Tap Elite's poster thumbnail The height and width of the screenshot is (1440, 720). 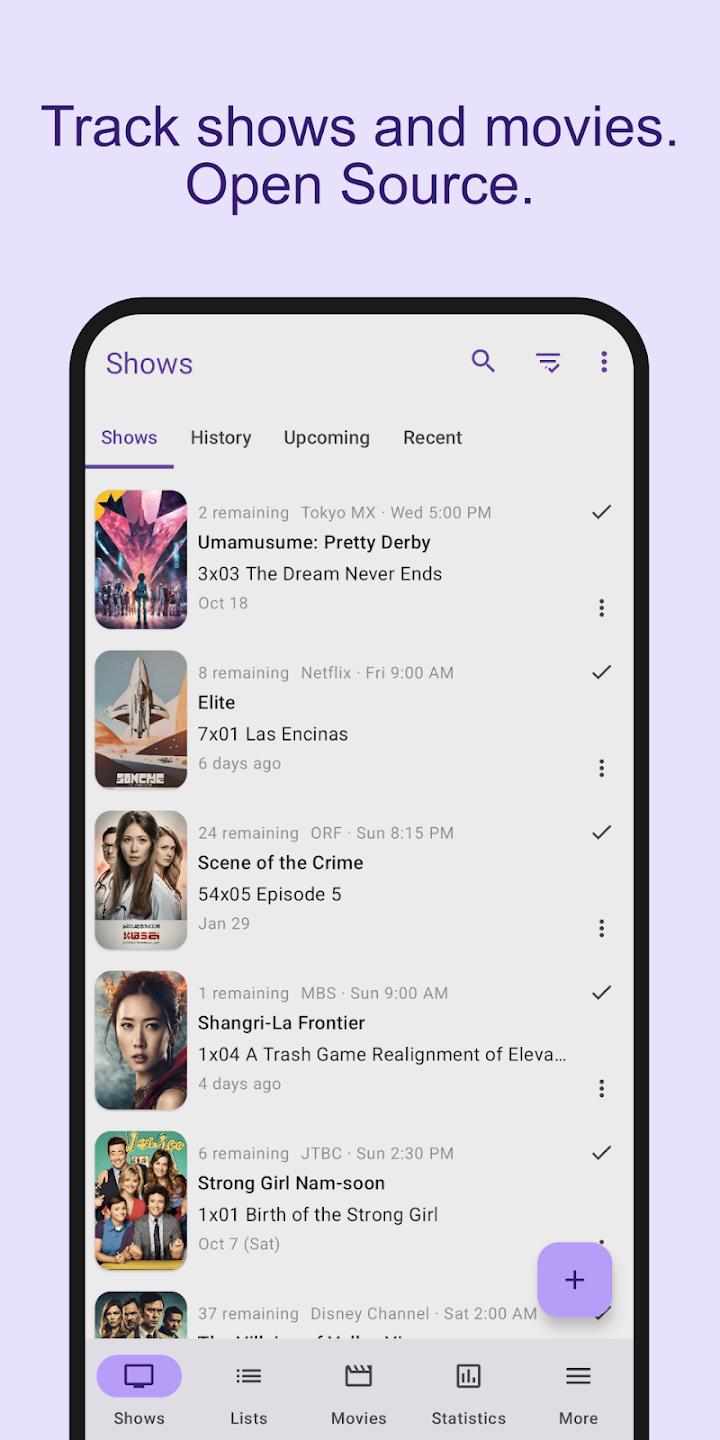(x=140, y=719)
